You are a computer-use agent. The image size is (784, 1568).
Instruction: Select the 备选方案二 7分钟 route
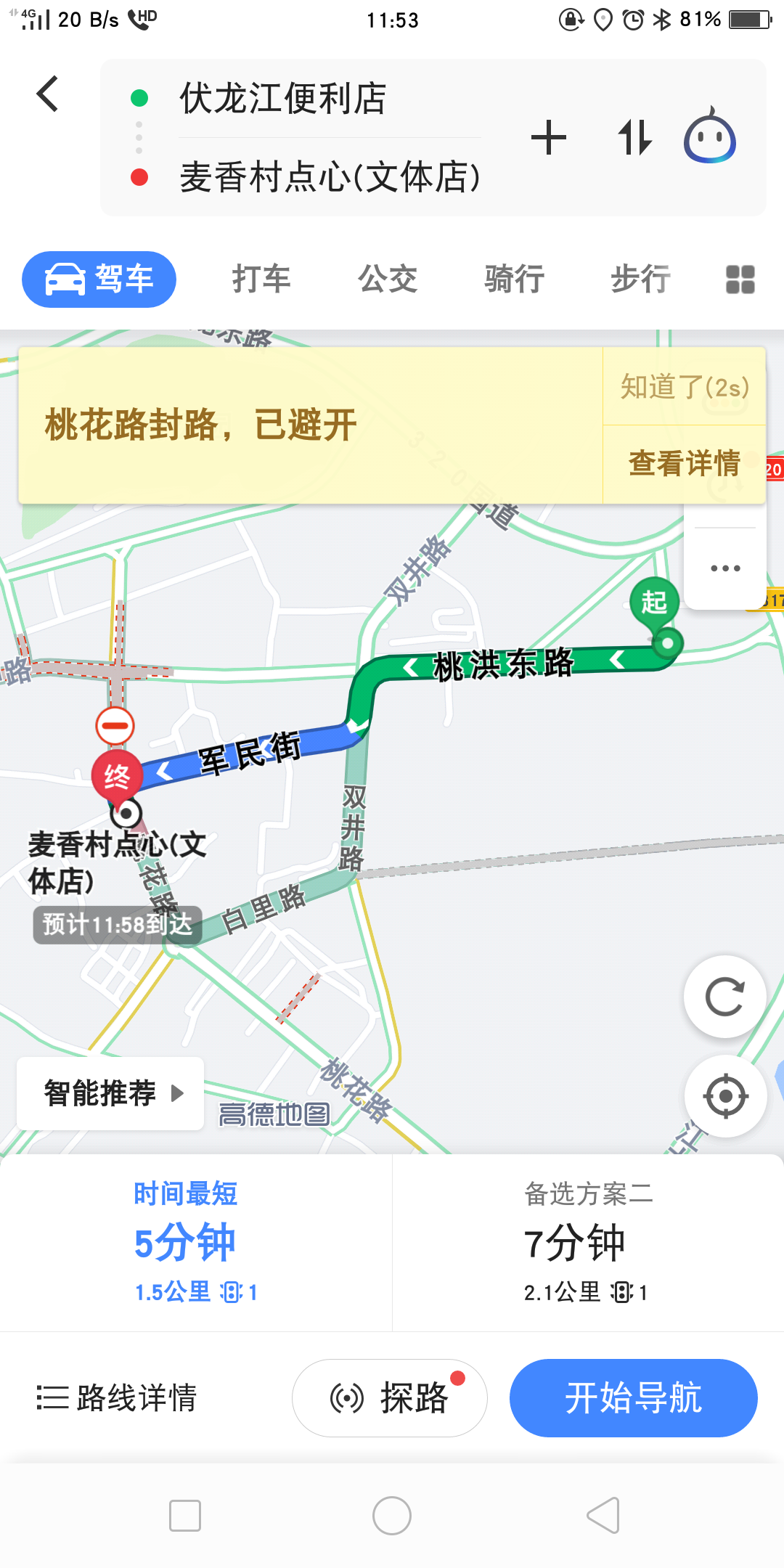point(588,1243)
